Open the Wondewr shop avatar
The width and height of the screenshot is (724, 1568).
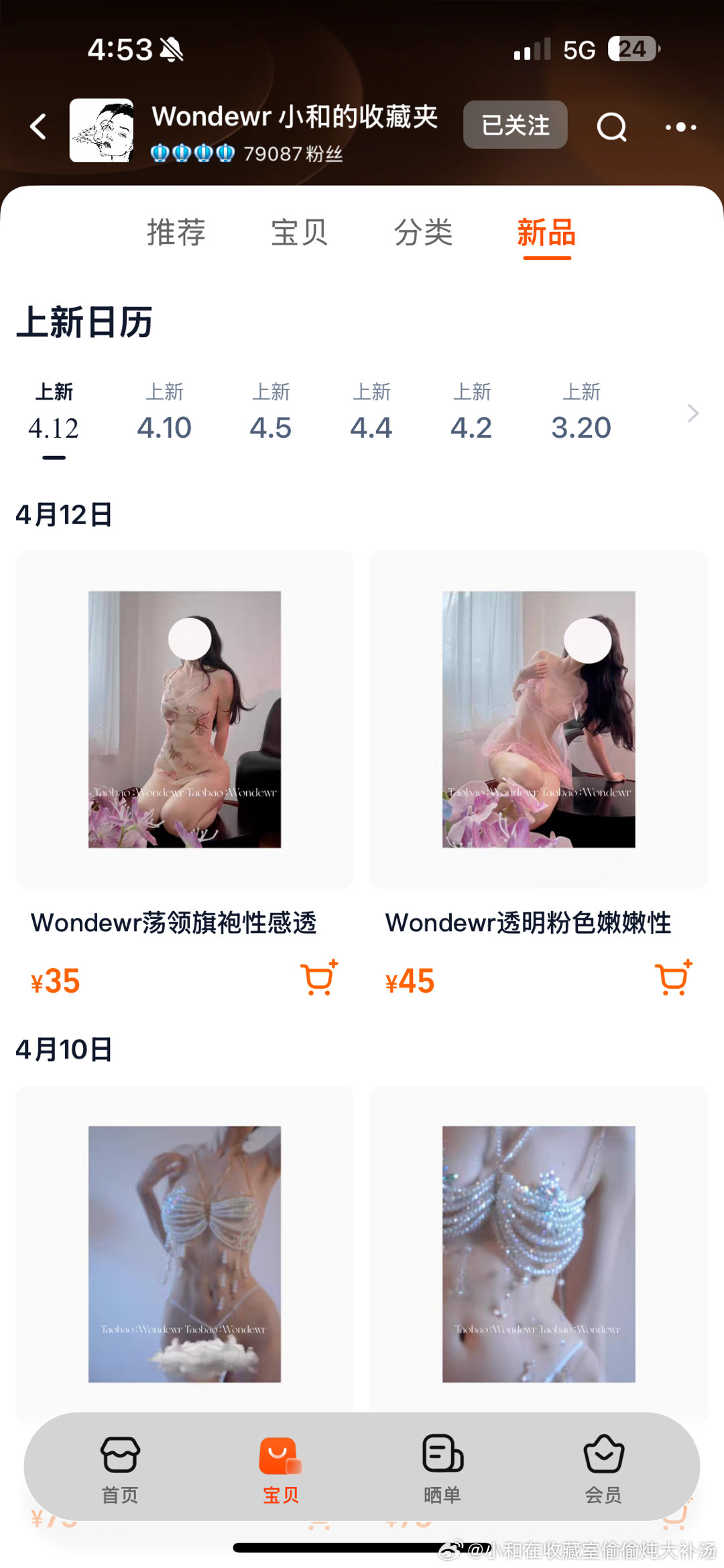coord(102,130)
